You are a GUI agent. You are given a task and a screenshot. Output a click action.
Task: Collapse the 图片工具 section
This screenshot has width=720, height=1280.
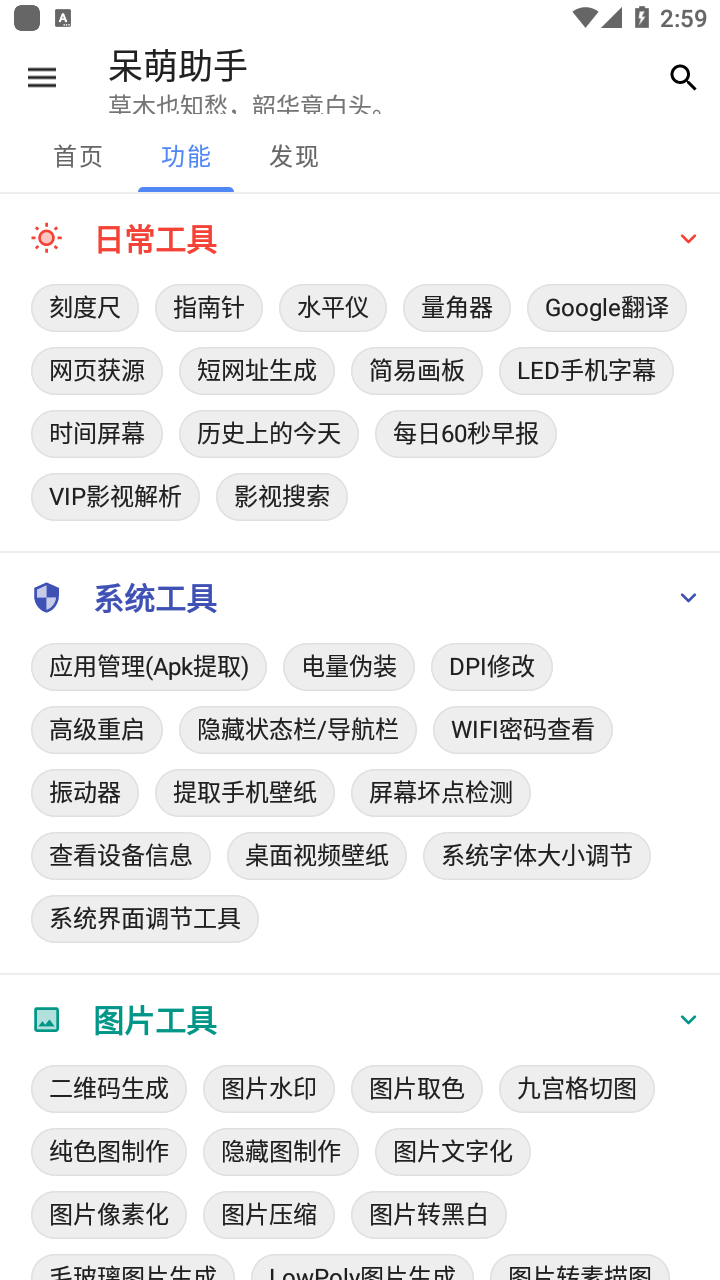(688, 1020)
